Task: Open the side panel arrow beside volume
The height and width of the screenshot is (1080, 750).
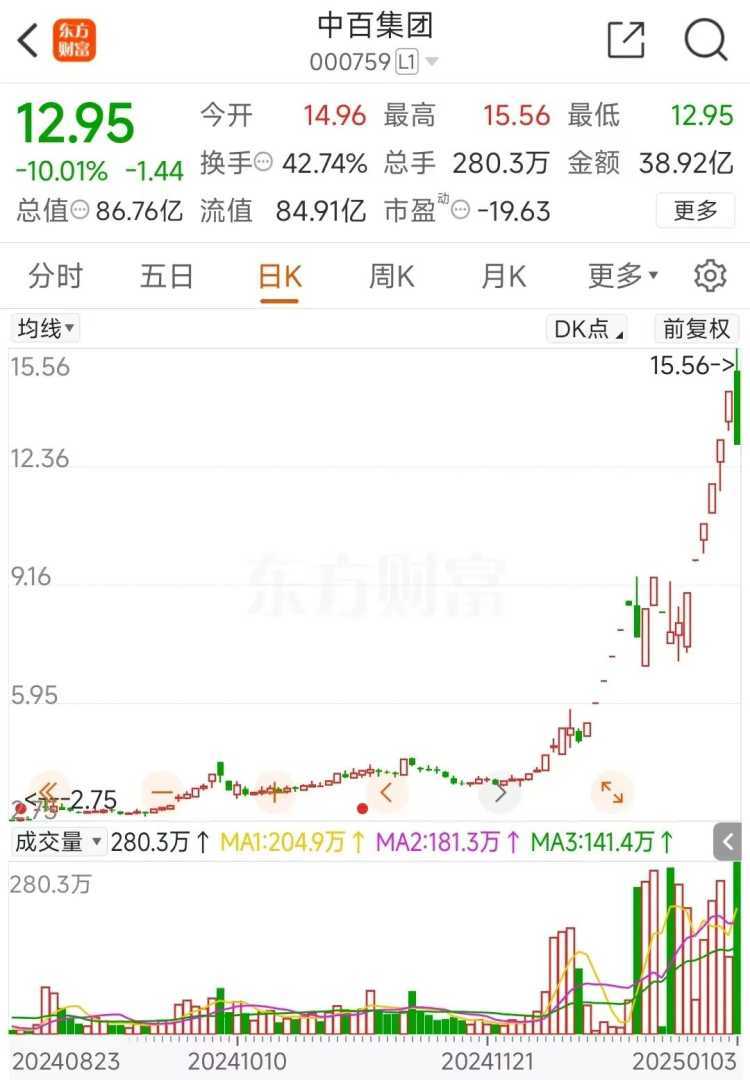Action: [729, 842]
